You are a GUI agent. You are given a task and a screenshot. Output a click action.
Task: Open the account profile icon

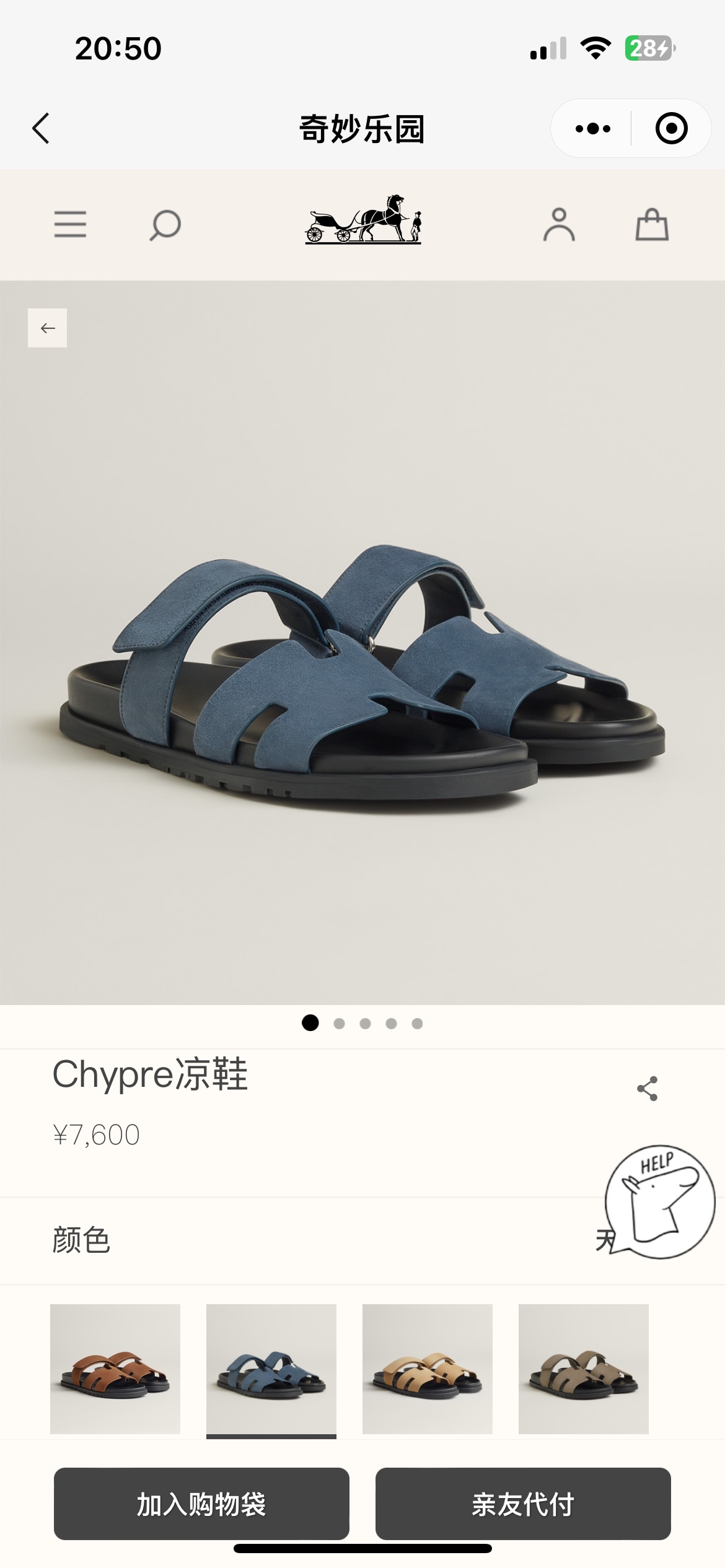pyautogui.click(x=559, y=224)
